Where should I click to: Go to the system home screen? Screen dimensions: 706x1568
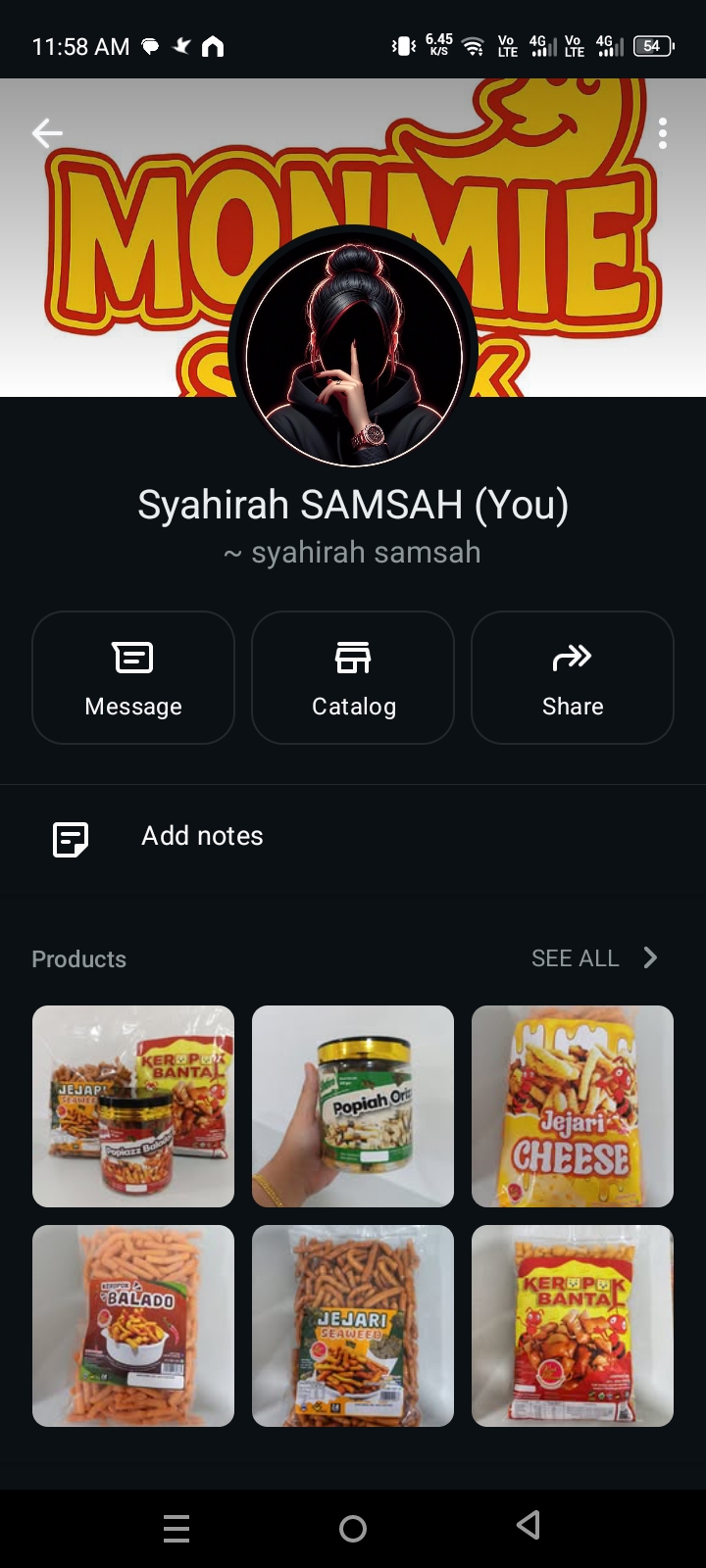(x=353, y=1528)
